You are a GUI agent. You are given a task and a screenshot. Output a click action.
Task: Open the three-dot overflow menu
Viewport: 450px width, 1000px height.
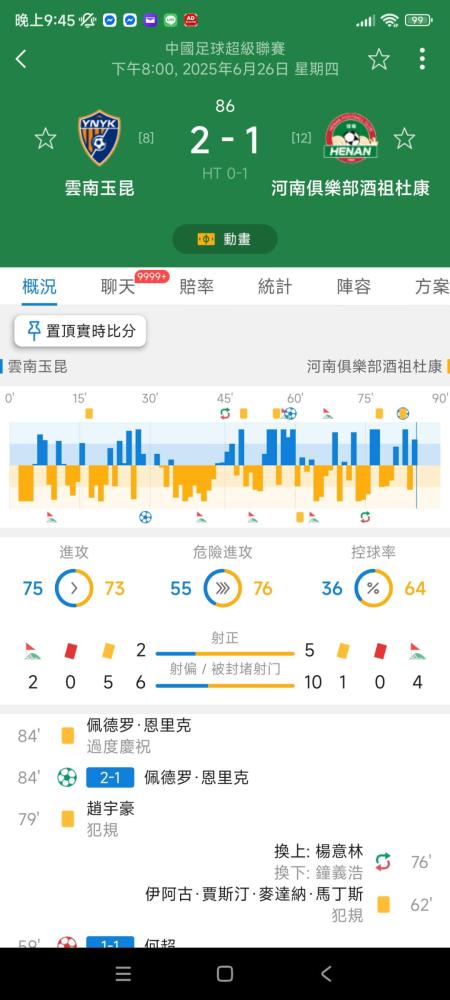pyautogui.click(x=422, y=59)
